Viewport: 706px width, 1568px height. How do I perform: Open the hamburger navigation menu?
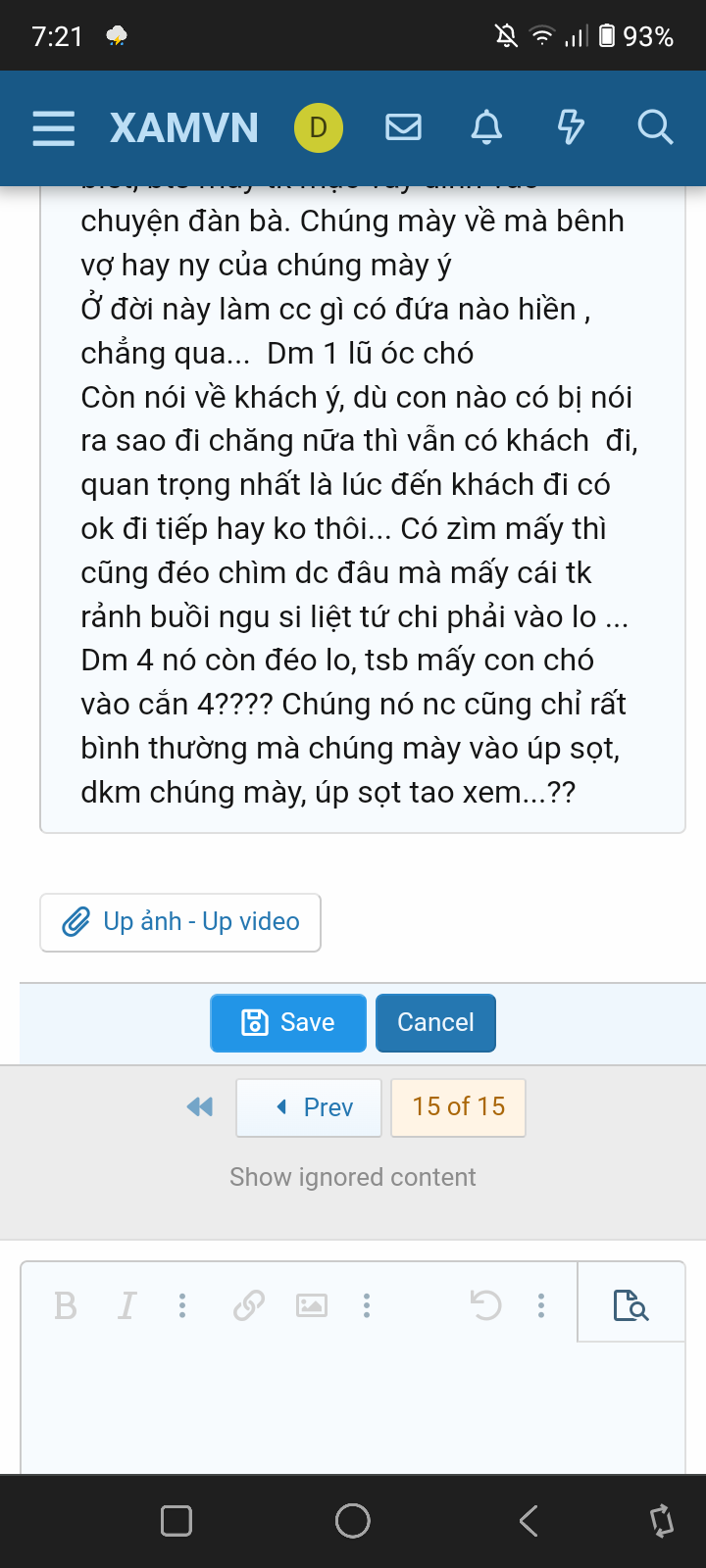pos(53,128)
